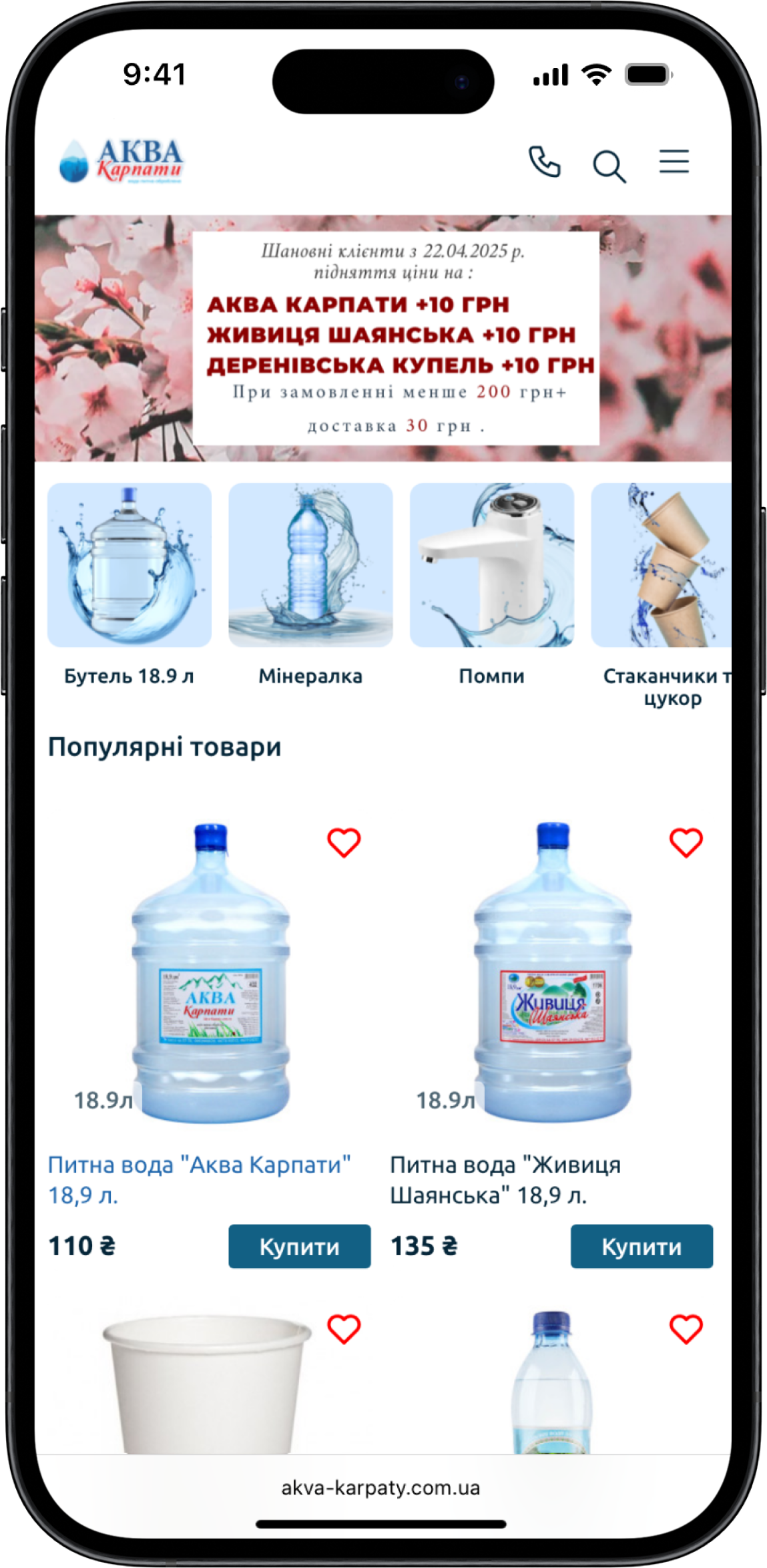Like the paper cup product
This screenshot has height=1568, width=767.
pos(344,1329)
